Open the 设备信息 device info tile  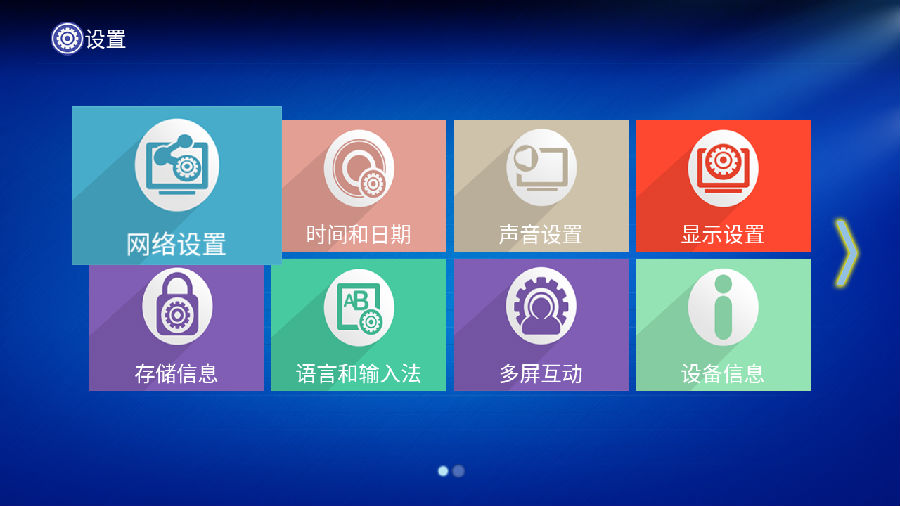723,325
